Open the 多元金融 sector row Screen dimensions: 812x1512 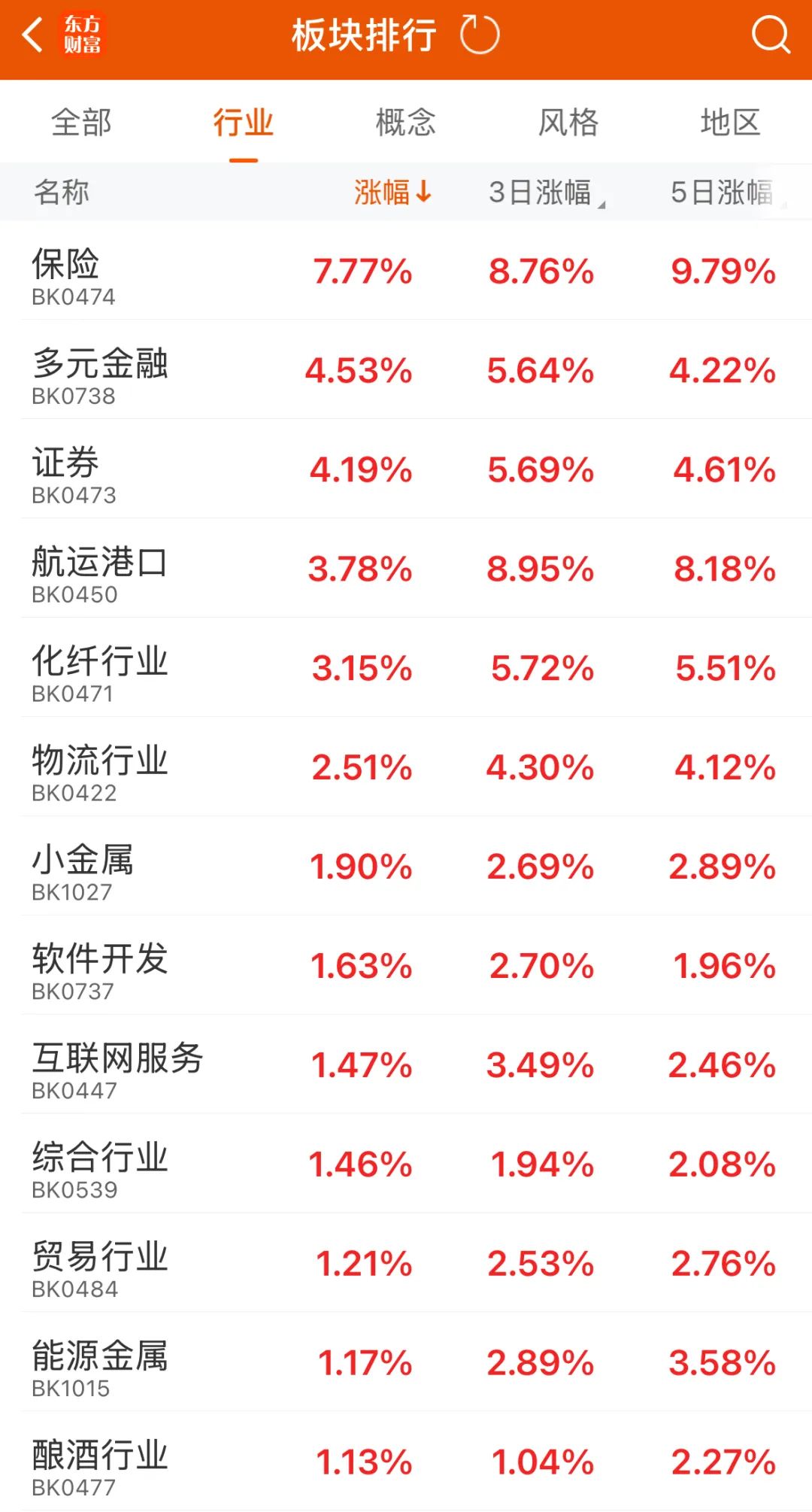click(x=406, y=369)
